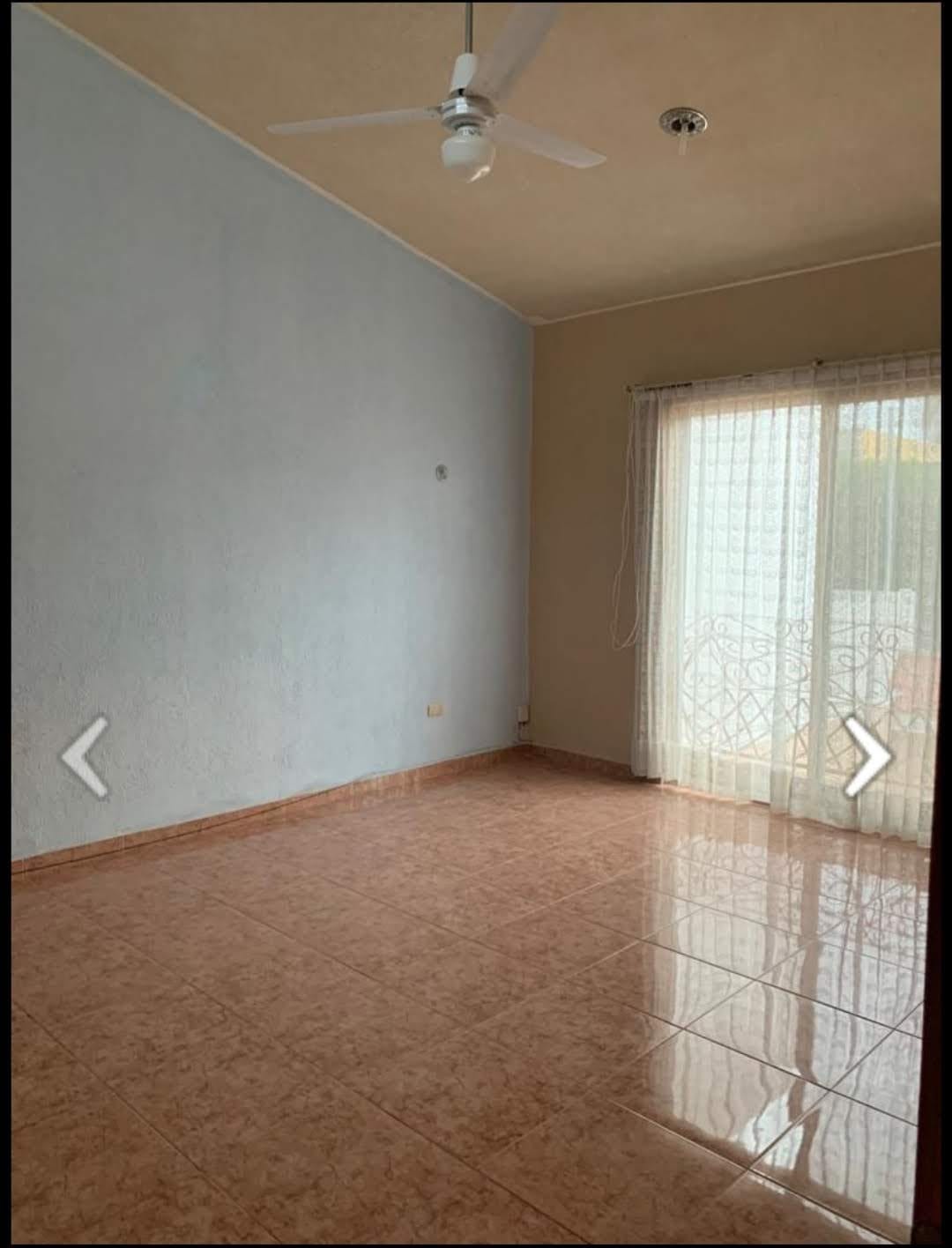Go to the previous photo
Image resolution: width=952 pixels, height=1248 pixels.
pos(85,757)
